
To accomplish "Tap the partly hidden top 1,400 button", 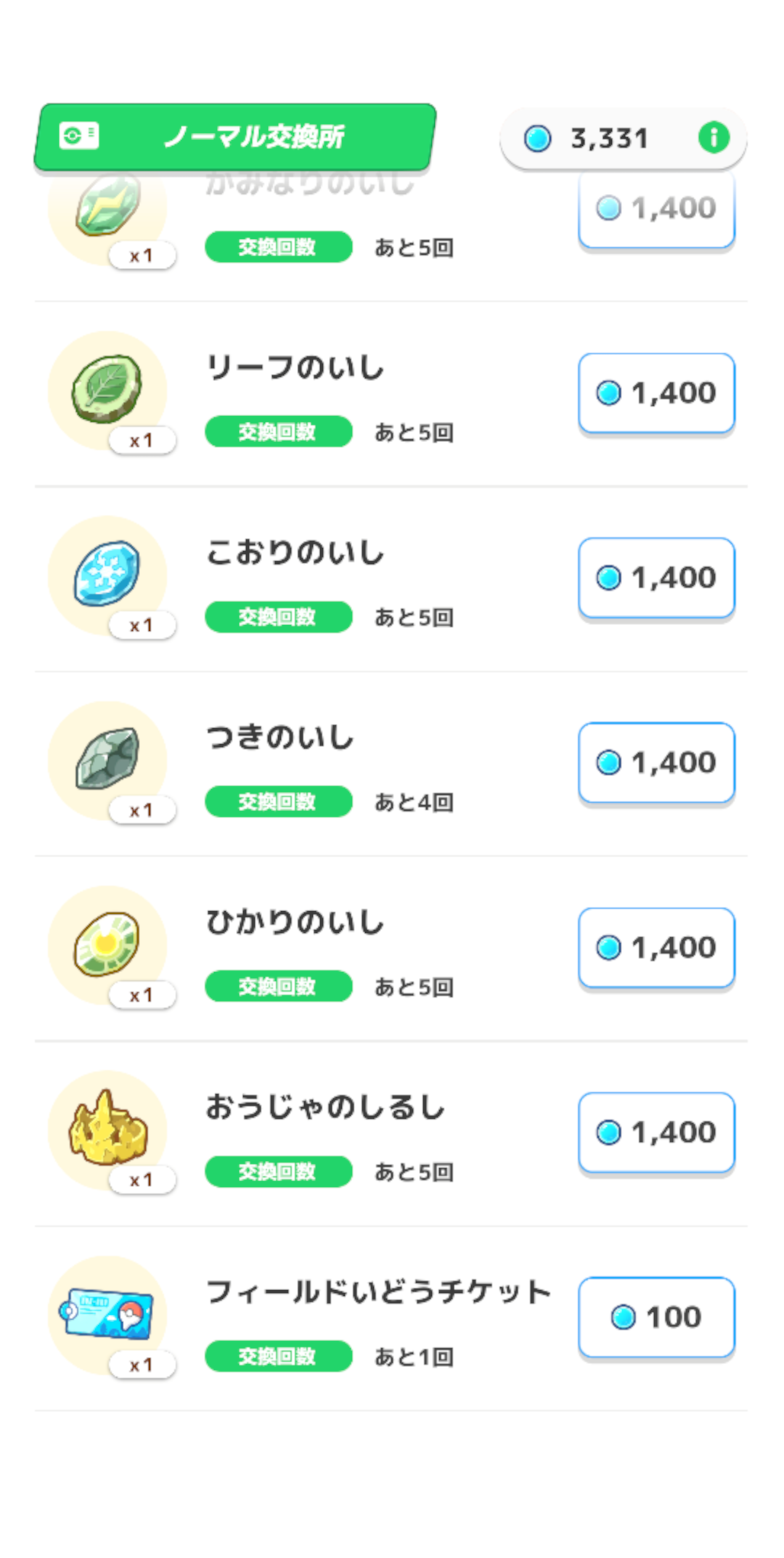I will click(x=657, y=211).
